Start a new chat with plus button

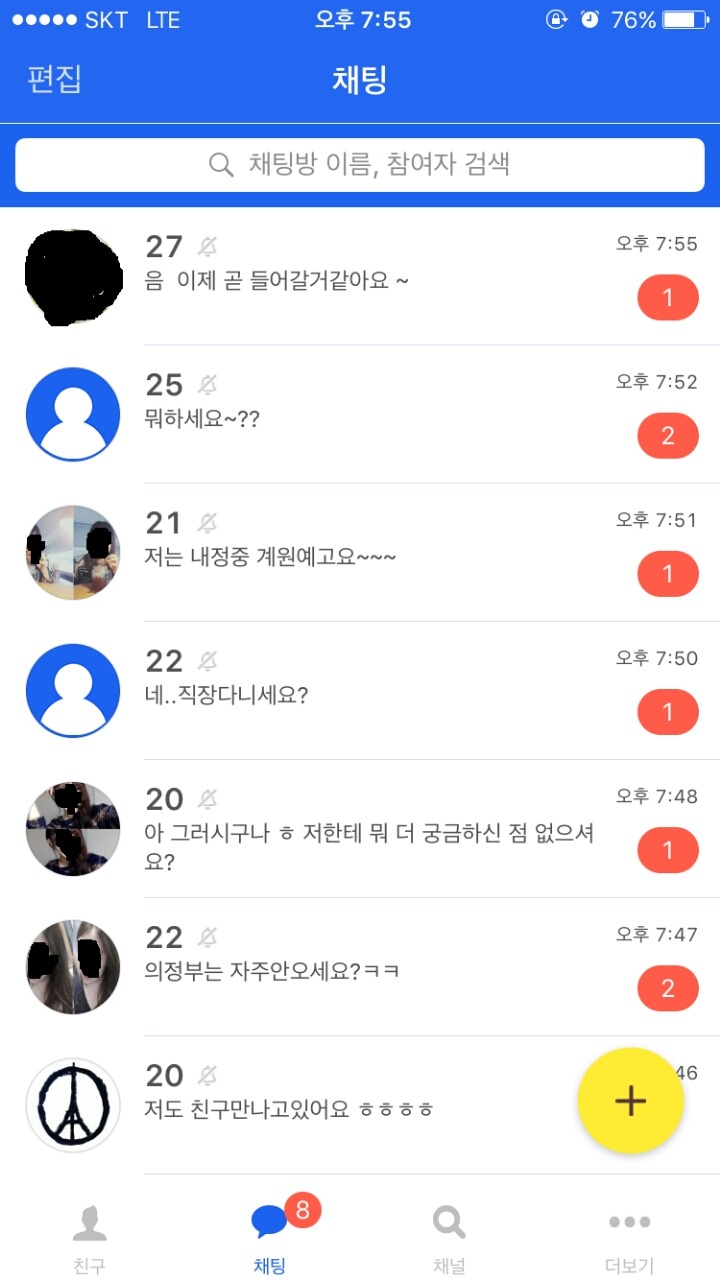point(630,1100)
